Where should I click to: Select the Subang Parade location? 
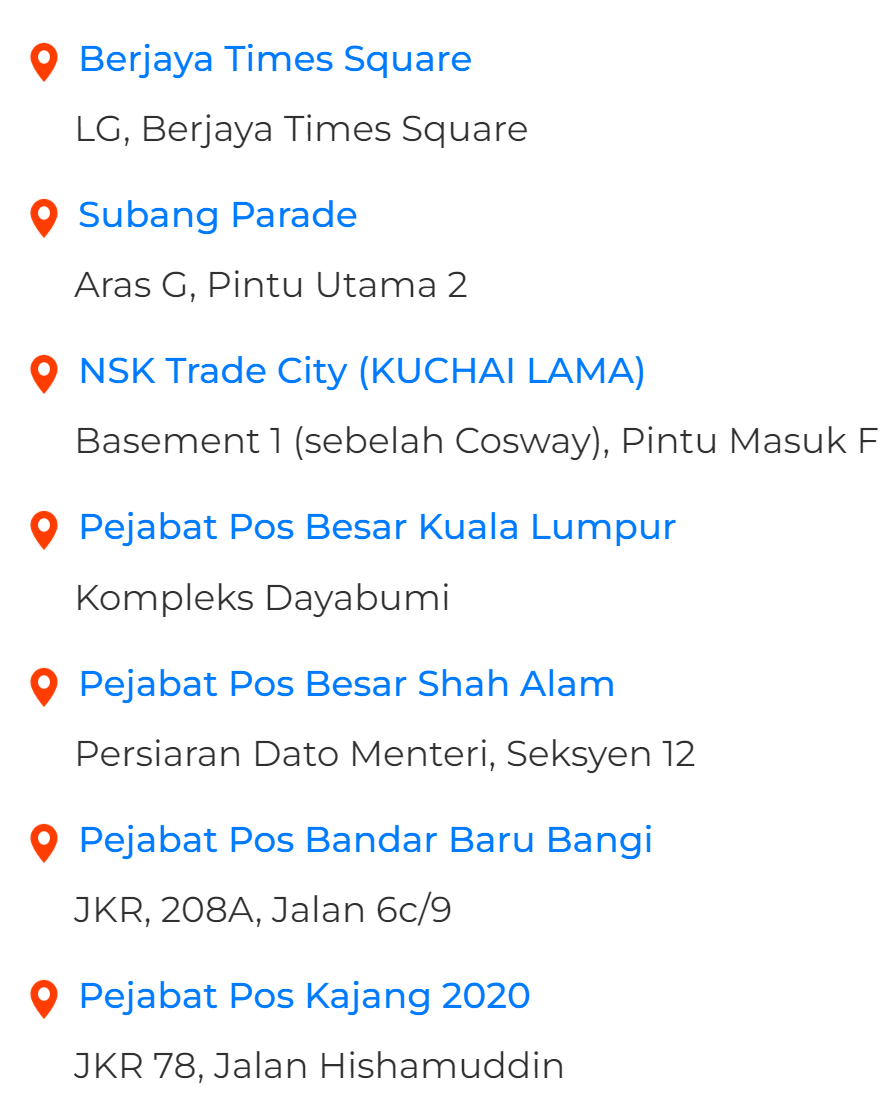pyautogui.click(x=218, y=215)
